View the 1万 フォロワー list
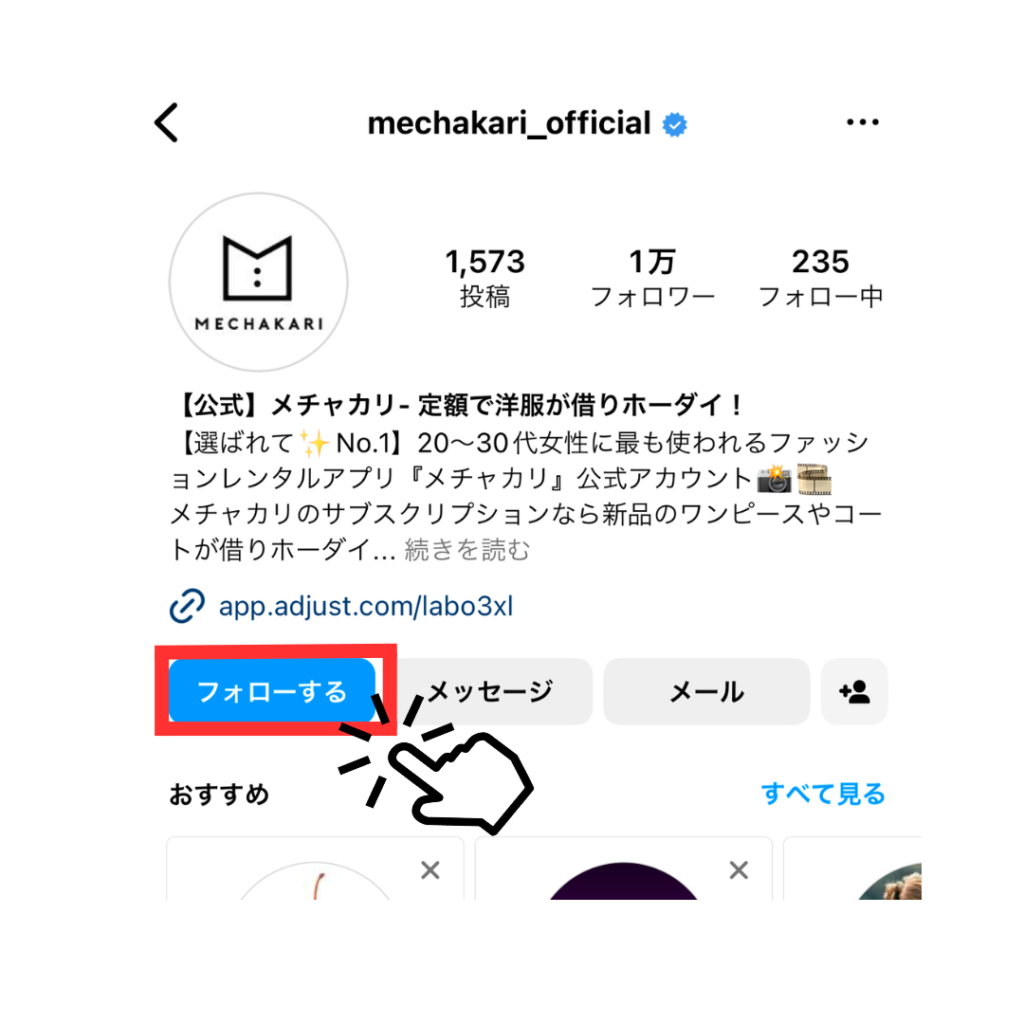 [x=652, y=278]
